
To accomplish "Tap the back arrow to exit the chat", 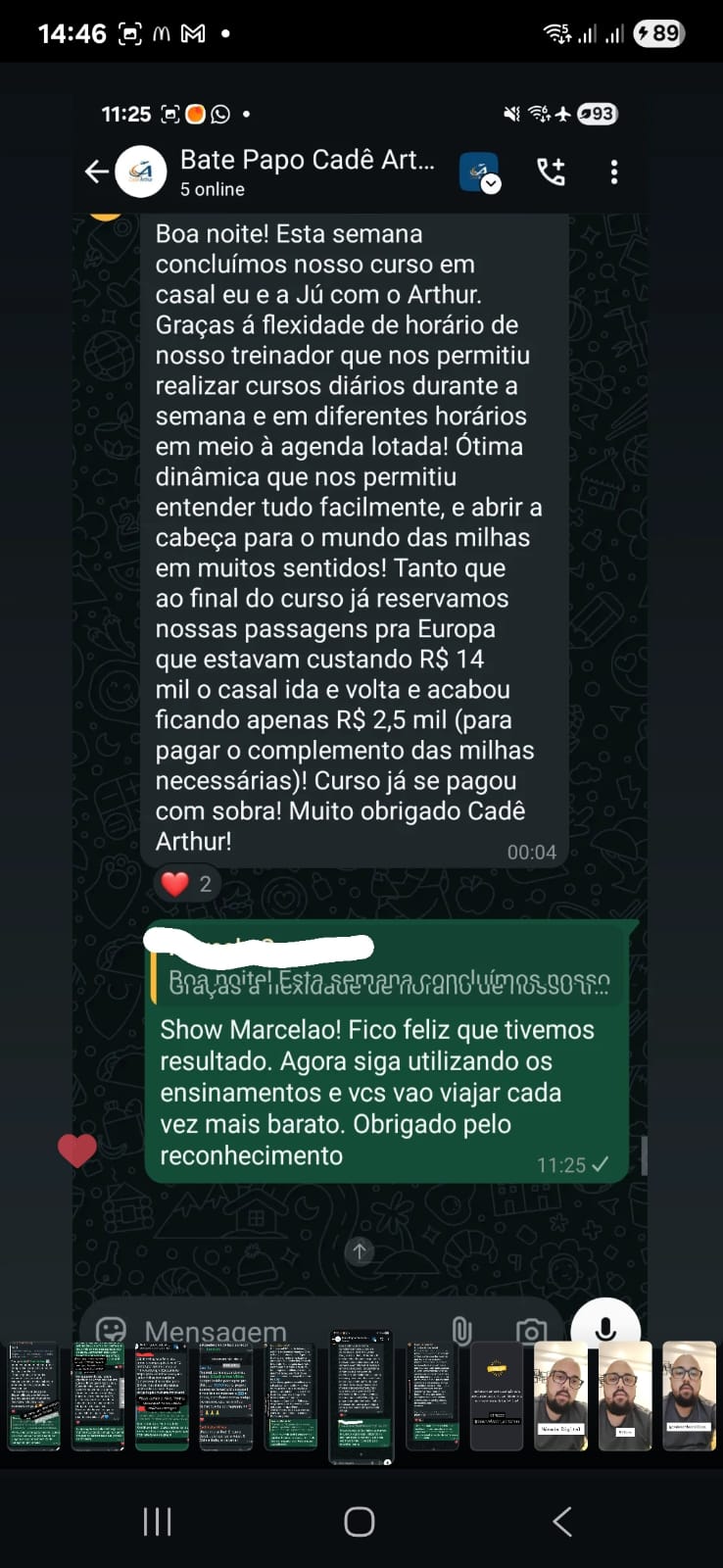I will 95,171.
